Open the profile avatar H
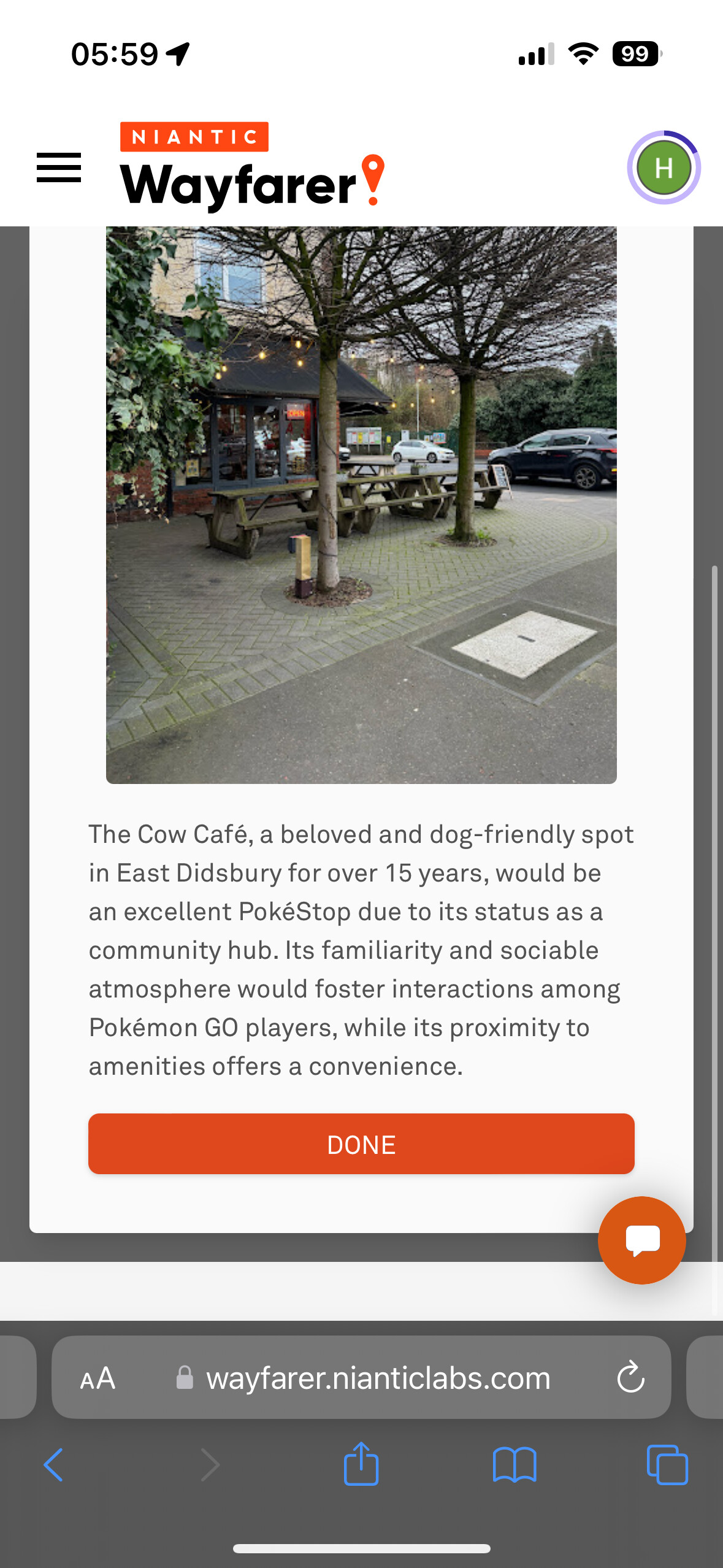 [x=664, y=167]
